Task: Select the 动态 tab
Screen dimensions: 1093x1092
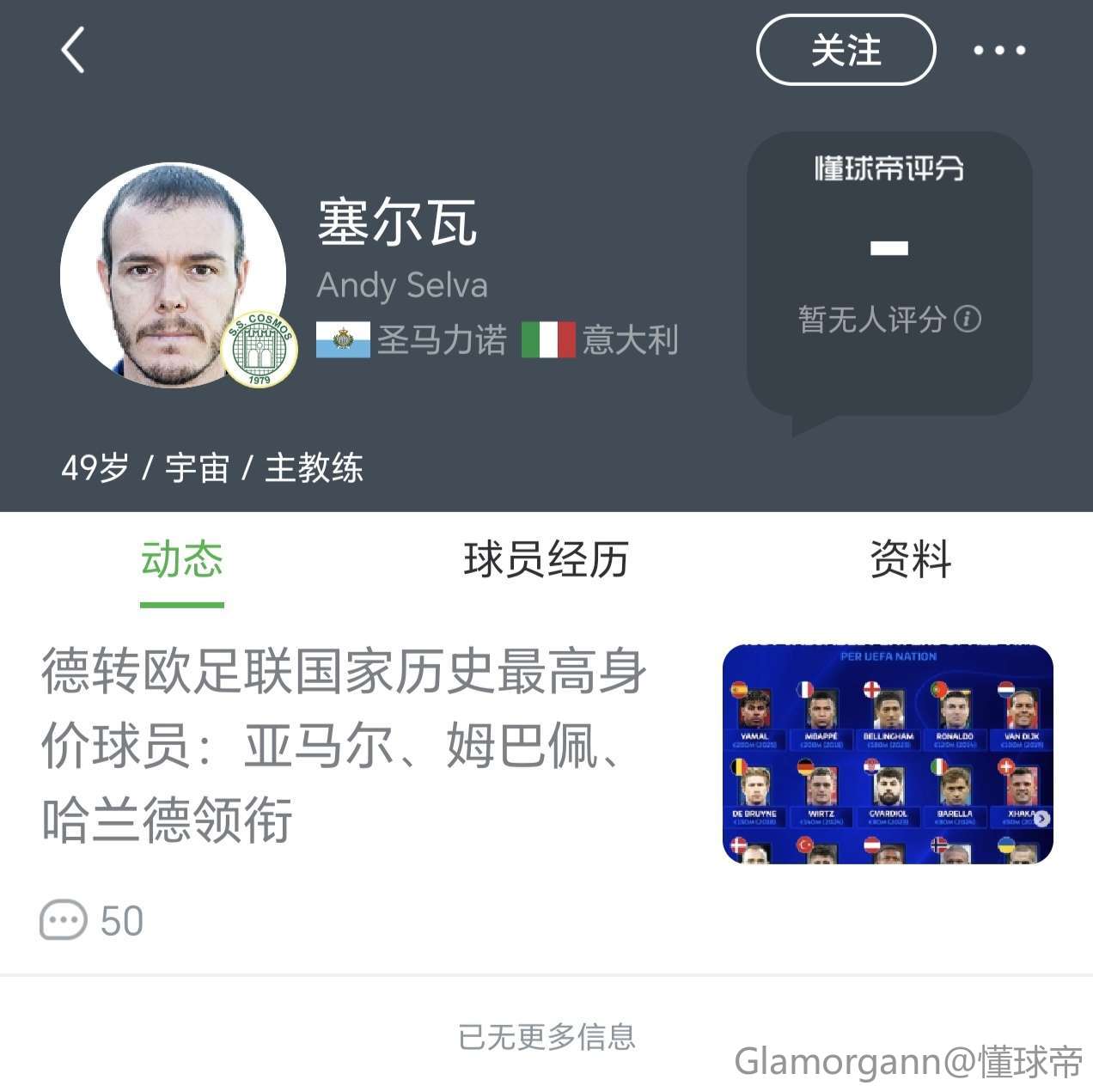Action: pyautogui.click(x=182, y=560)
